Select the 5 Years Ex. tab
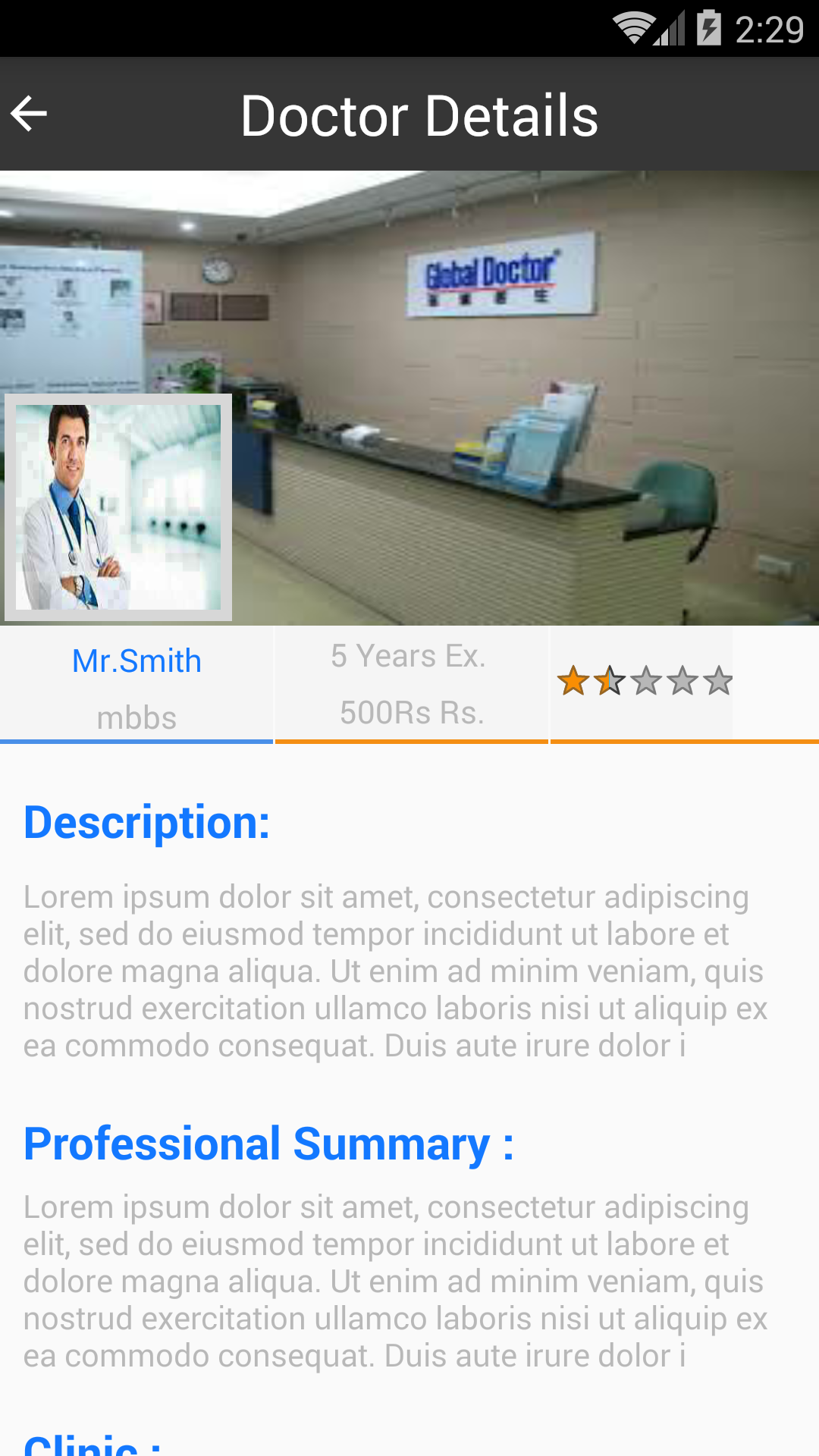Viewport: 819px width, 1456px height. click(x=410, y=684)
